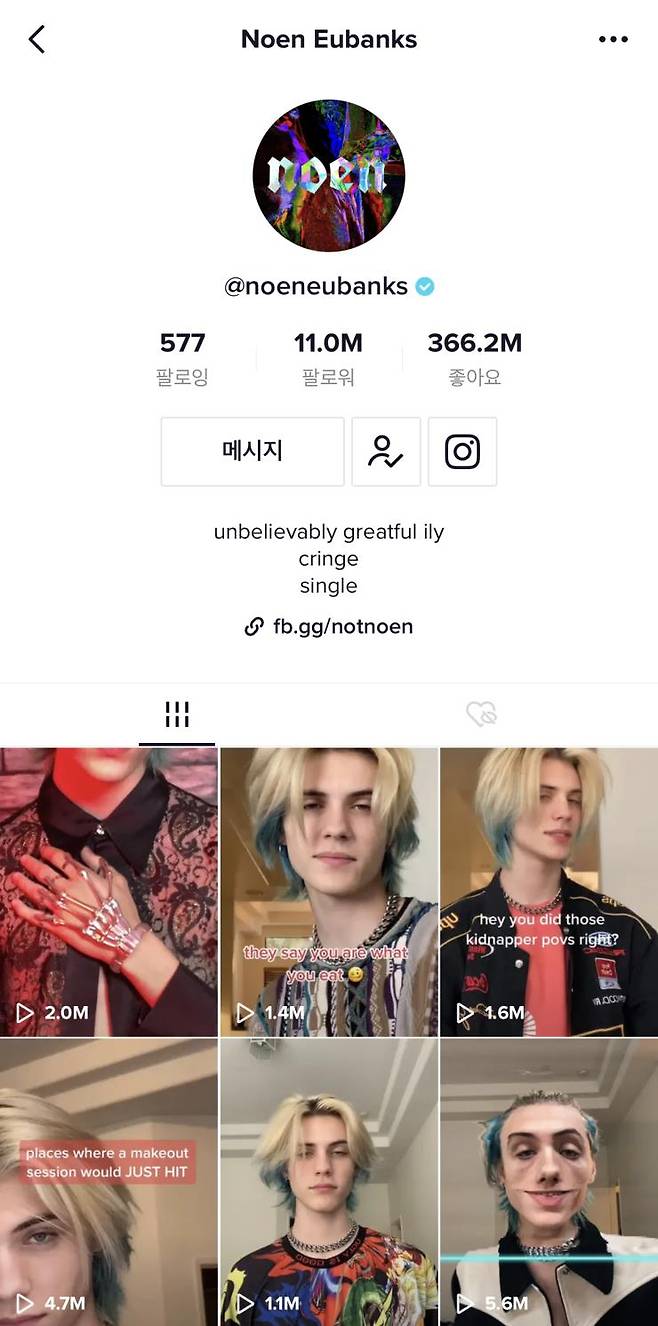The height and width of the screenshot is (1326, 658).
Task: Open the following-status person icon button
Action: tap(386, 452)
